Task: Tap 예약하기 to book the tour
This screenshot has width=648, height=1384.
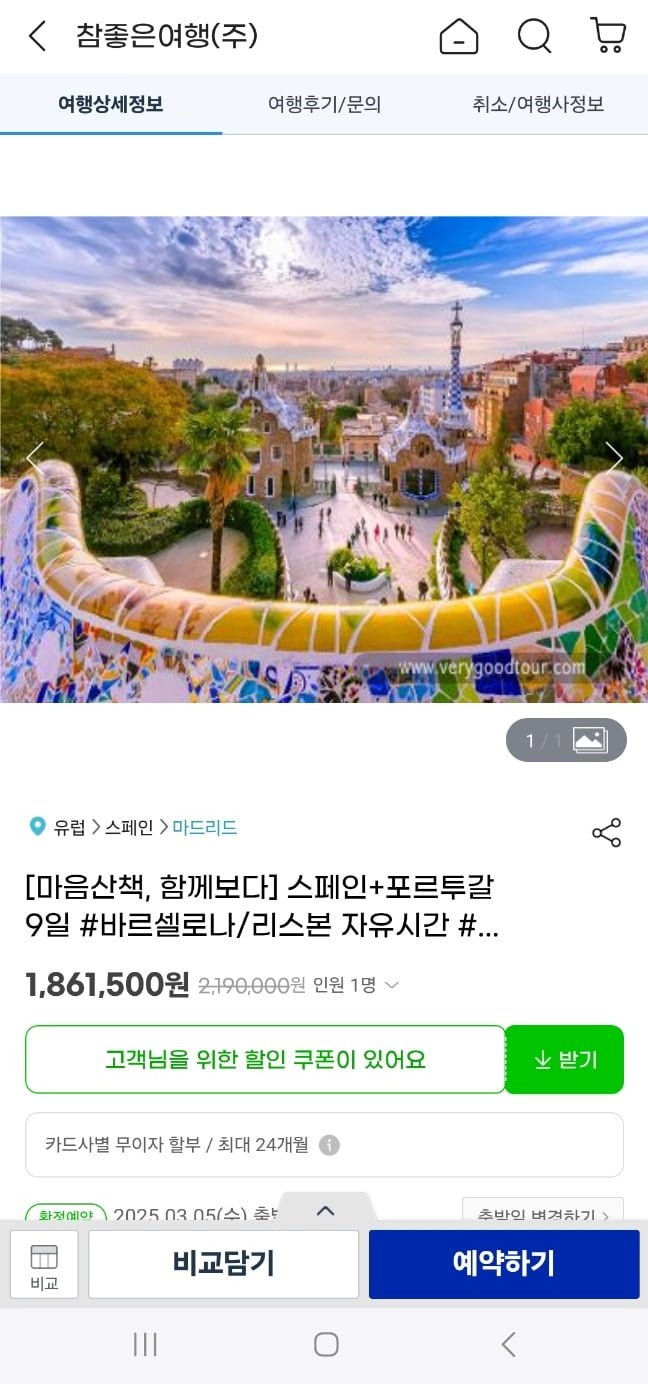Action: [504, 1264]
